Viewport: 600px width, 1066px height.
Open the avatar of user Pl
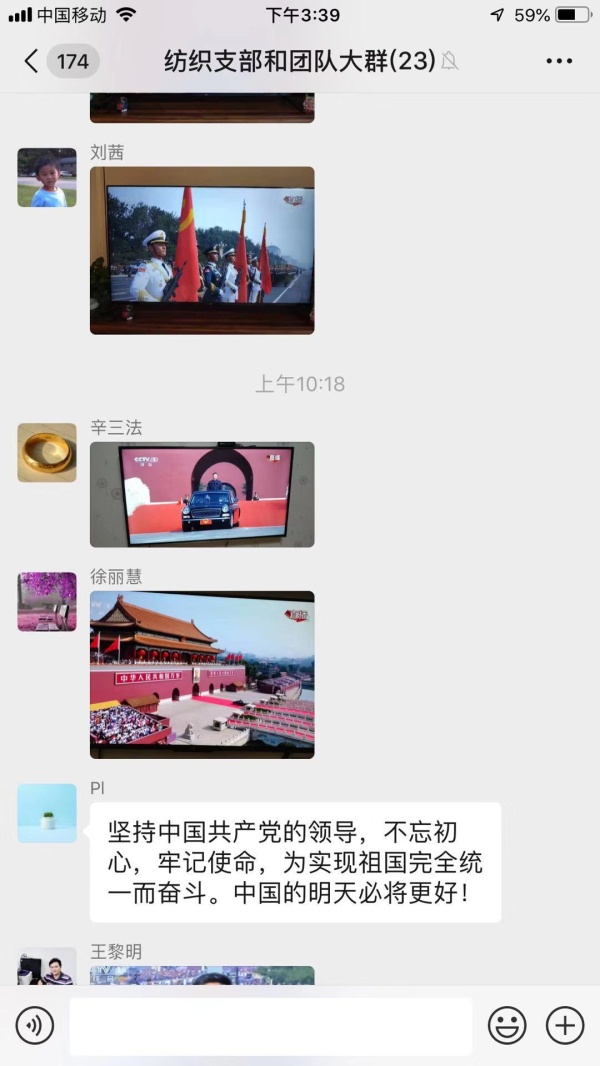click(x=47, y=813)
